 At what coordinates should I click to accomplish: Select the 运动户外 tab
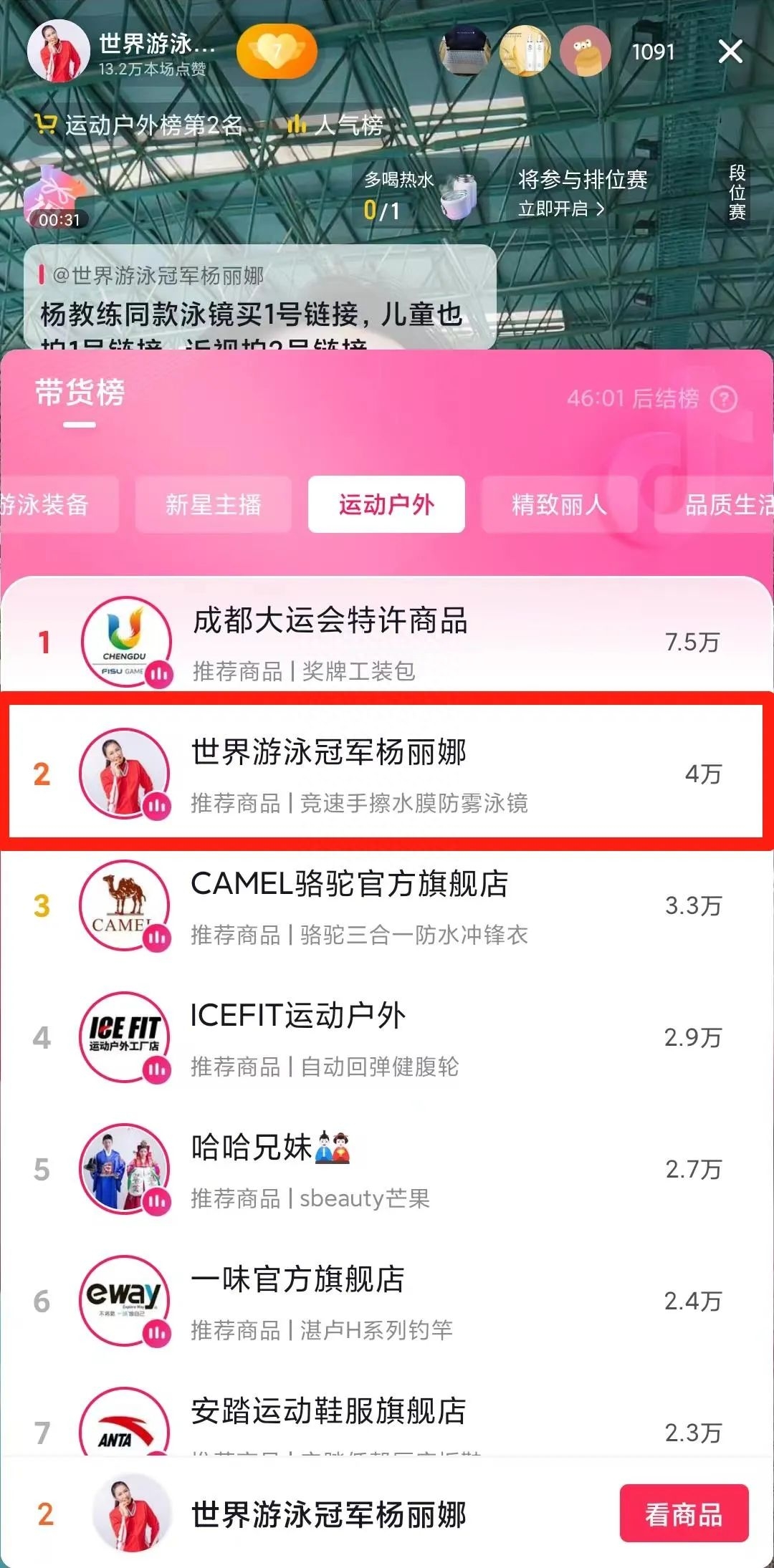386,504
